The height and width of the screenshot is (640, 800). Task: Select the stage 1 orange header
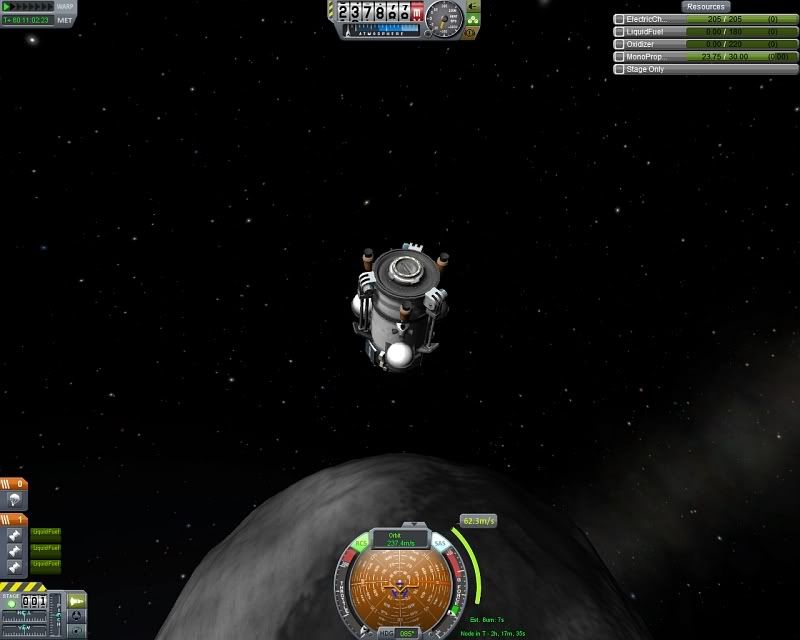(14, 519)
